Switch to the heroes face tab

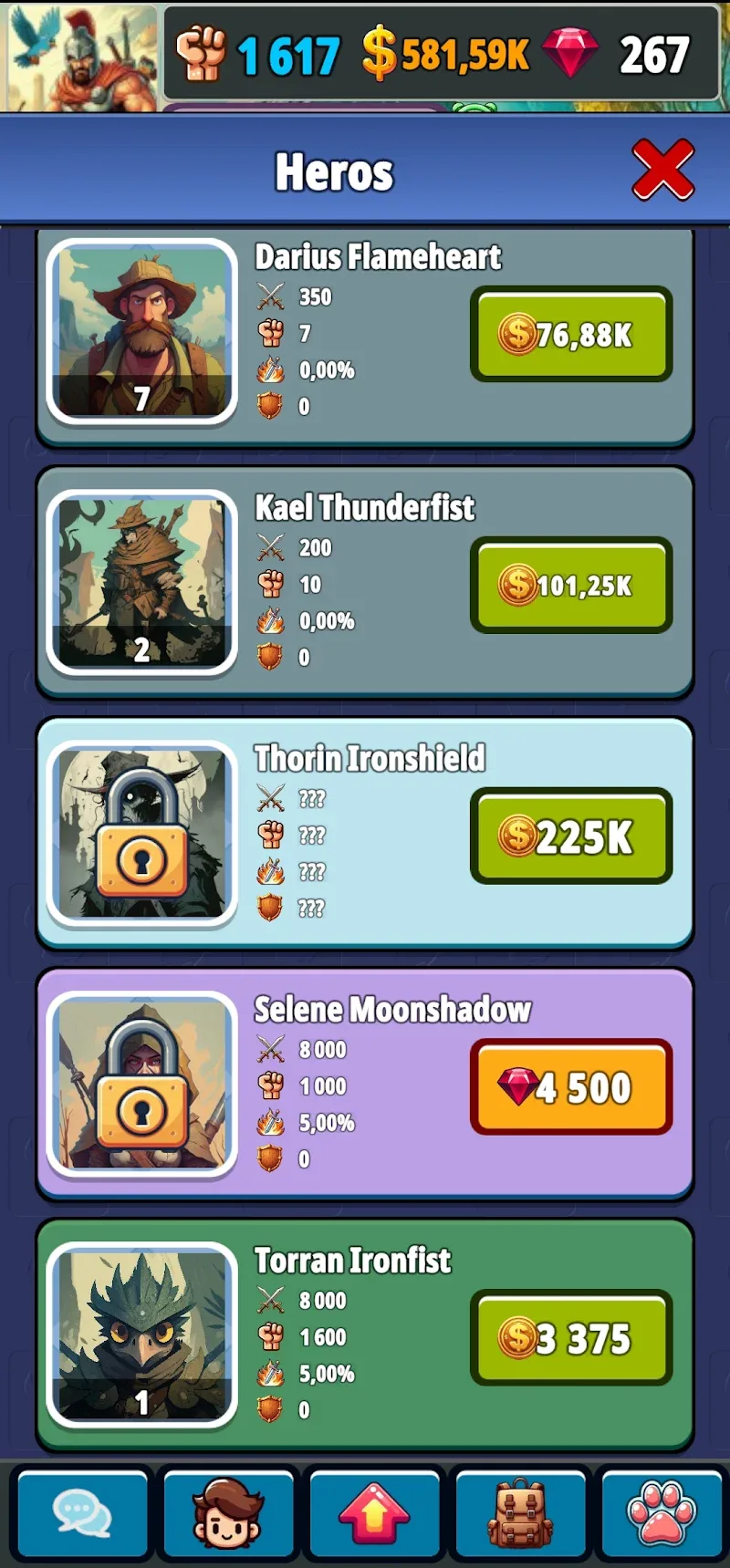(x=227, y=1514)
